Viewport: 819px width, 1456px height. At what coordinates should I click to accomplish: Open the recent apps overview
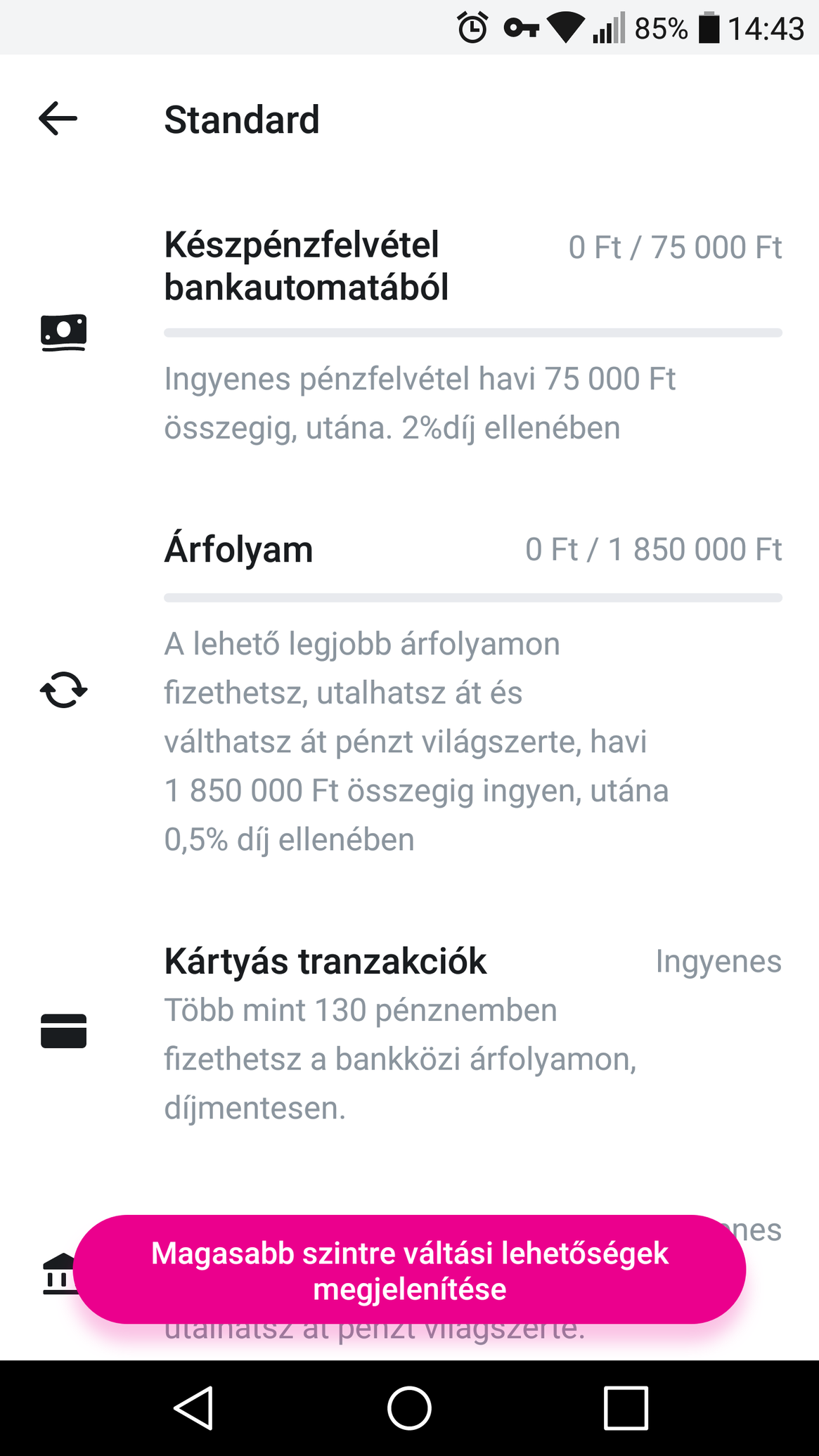pos(625,1407)
